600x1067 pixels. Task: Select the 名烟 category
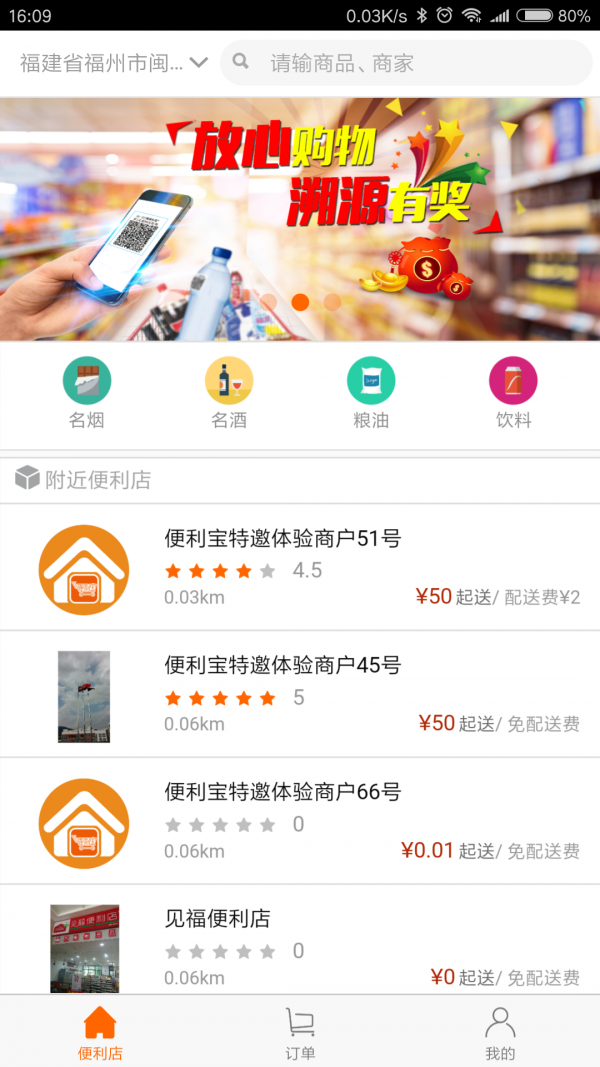[x=87, y=393]
